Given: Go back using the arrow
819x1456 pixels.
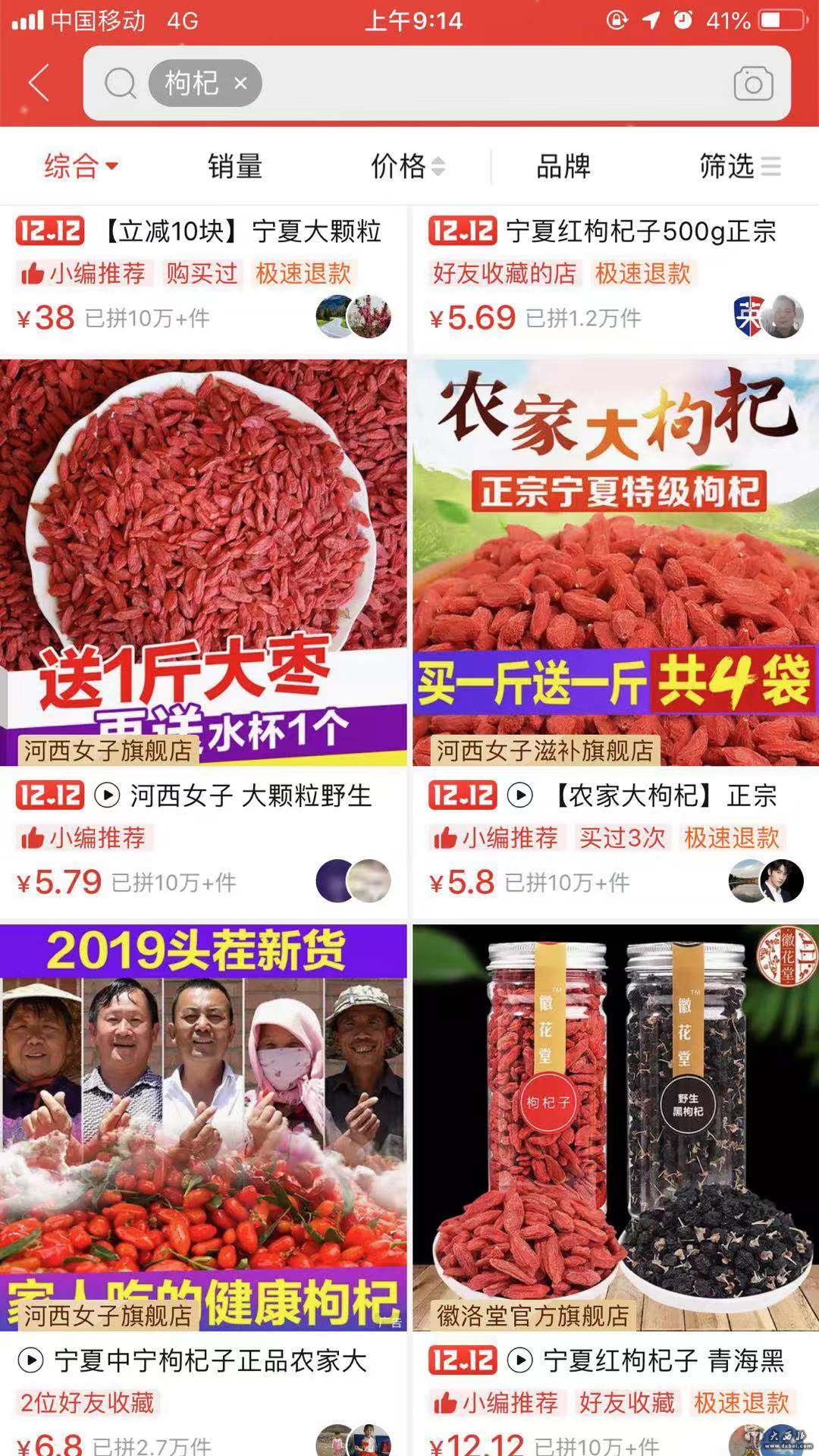Looking at the screenshot, I should (39, 83).
